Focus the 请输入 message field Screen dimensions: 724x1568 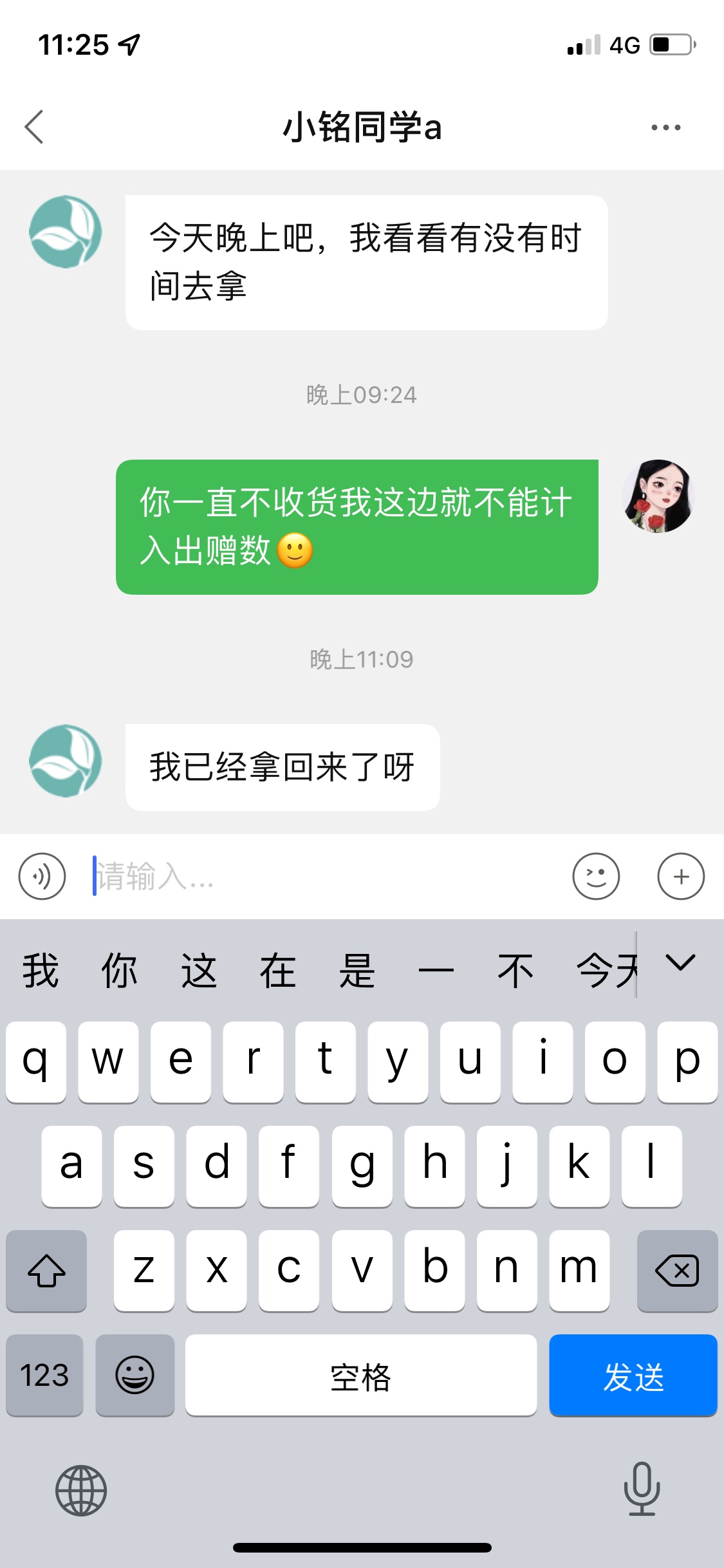322,876
